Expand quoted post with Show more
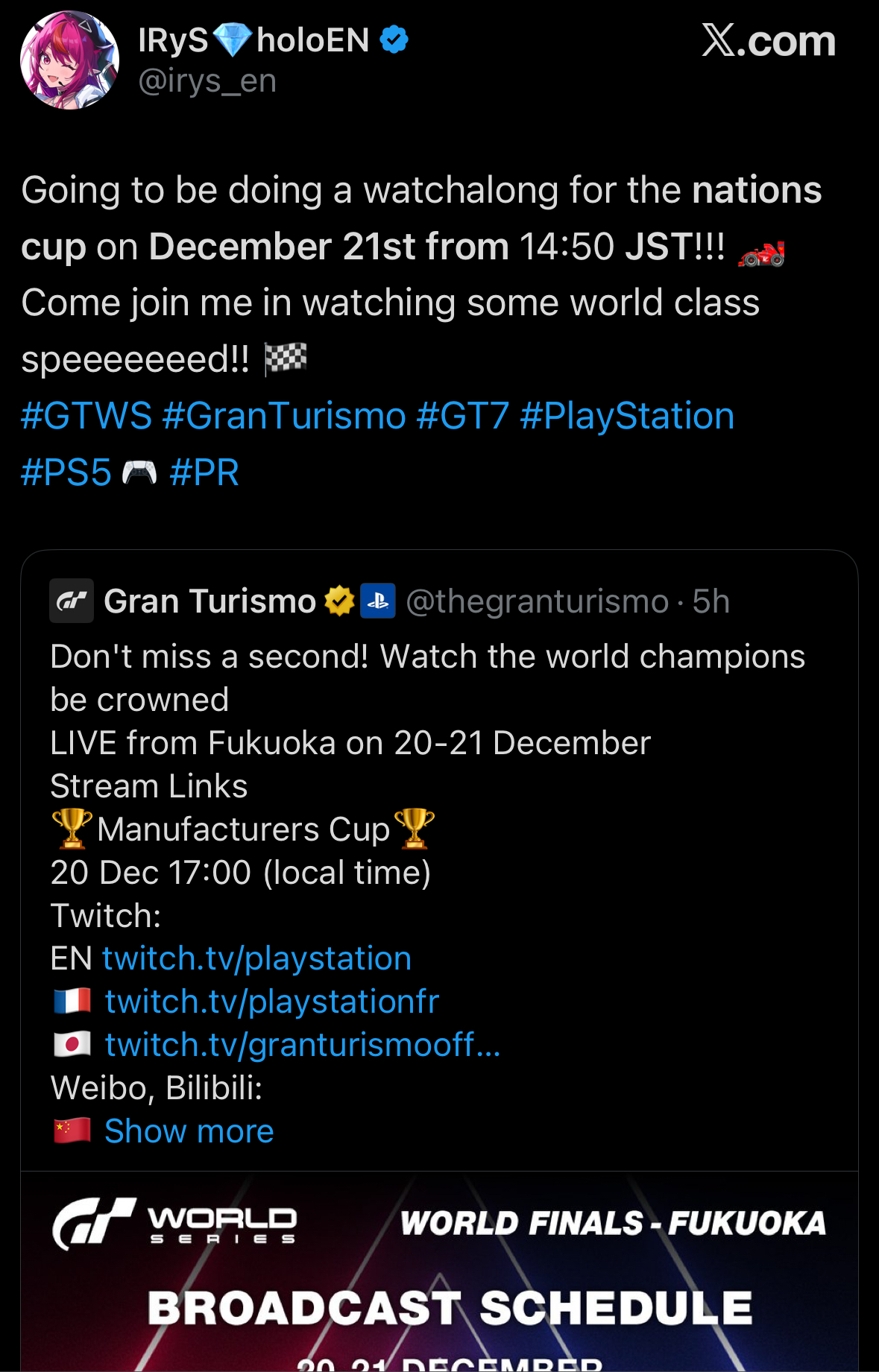The width and height of the screenshot is (879, 1372). [x=189, y=1131]
